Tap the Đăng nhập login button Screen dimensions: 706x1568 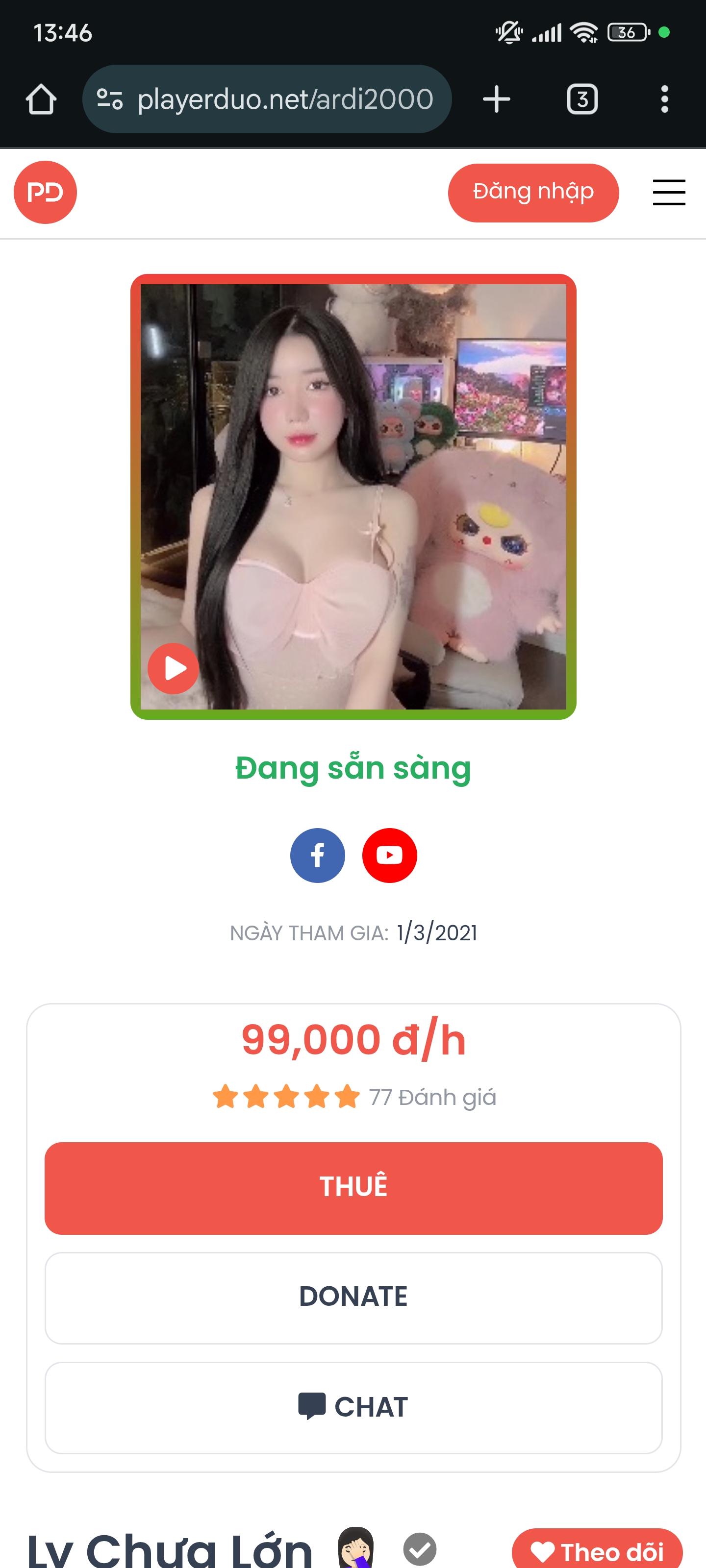coord(533,193)
